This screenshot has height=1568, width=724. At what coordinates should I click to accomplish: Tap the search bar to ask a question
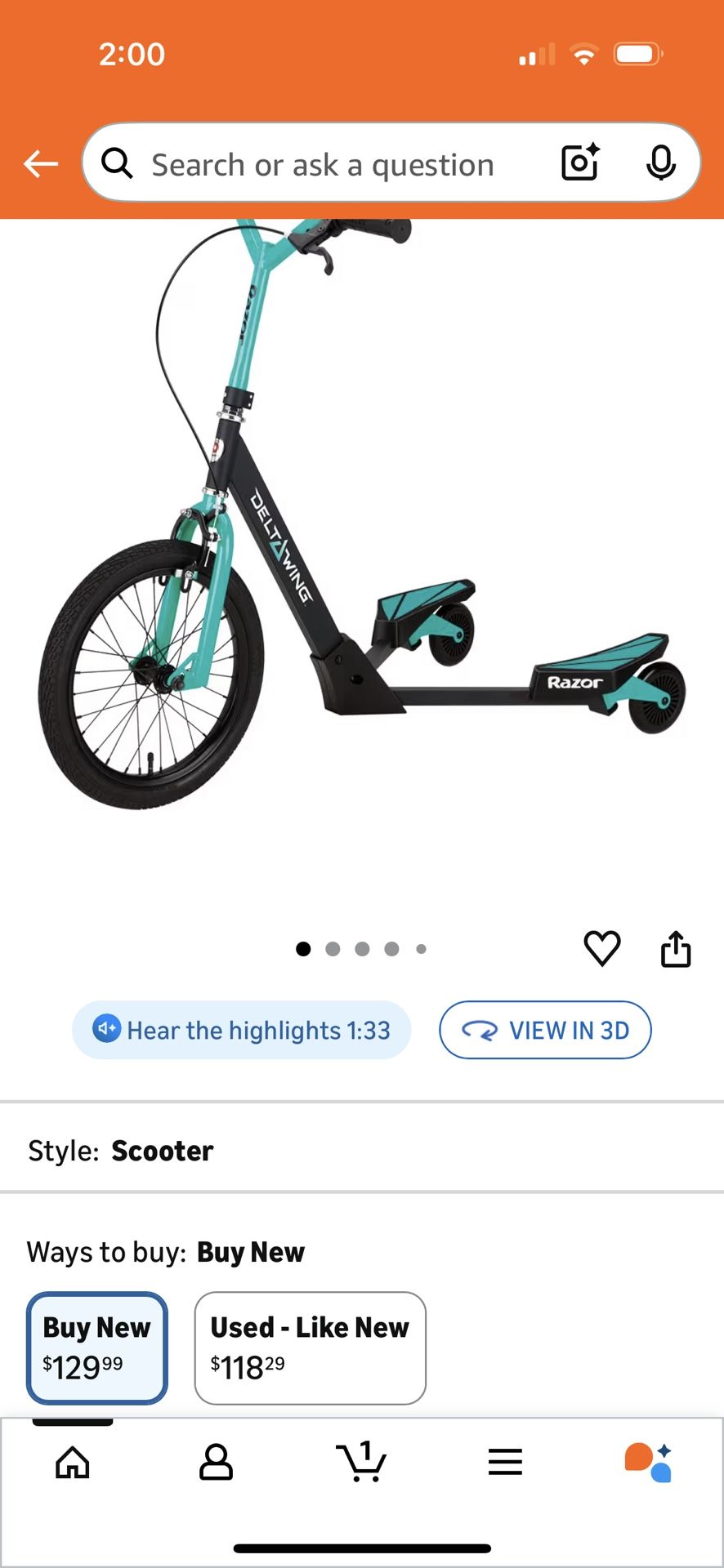(x=327, y=163)
